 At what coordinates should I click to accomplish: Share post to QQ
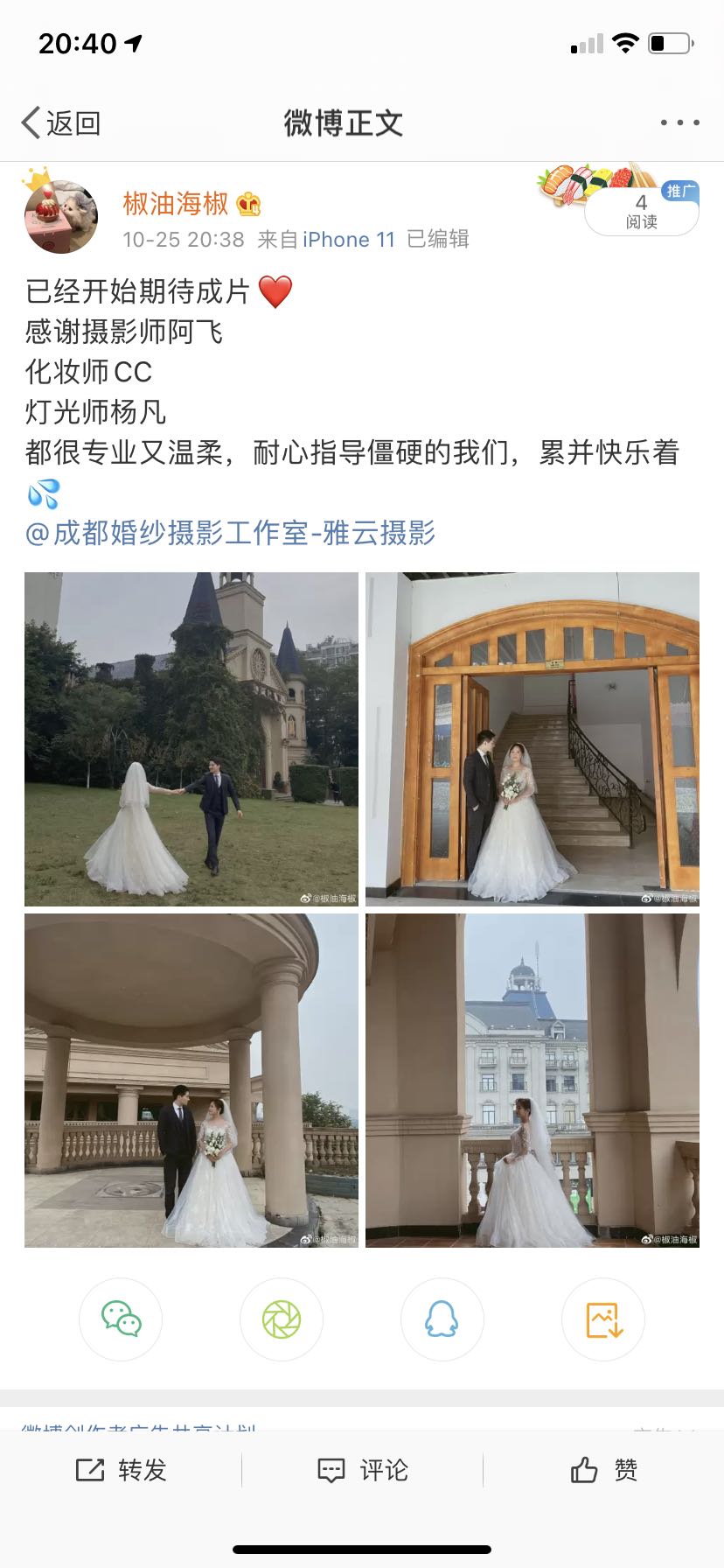(x=442, y=1319)
